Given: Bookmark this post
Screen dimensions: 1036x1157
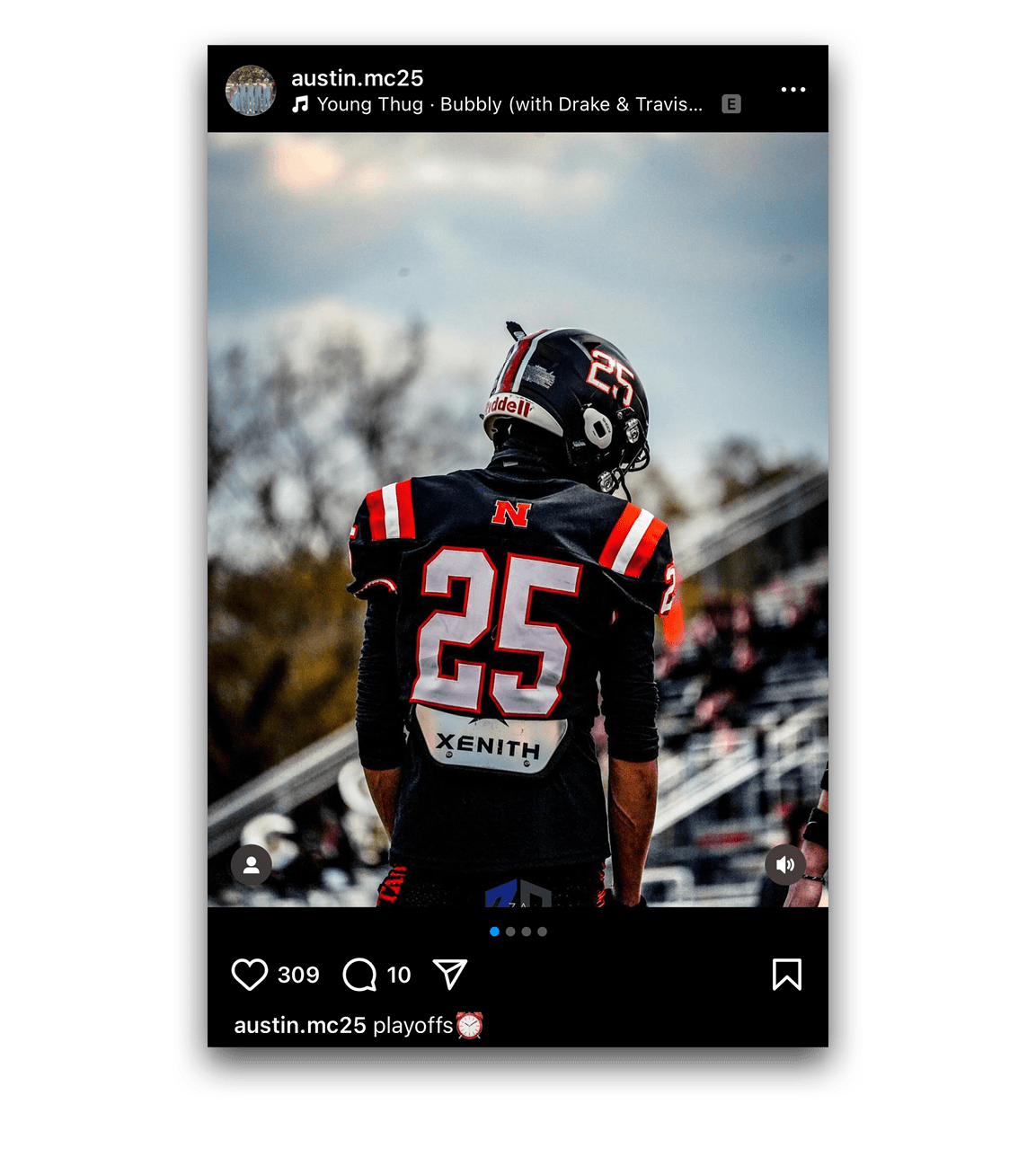Looking at the screenshot, I should tap(786, 975).
